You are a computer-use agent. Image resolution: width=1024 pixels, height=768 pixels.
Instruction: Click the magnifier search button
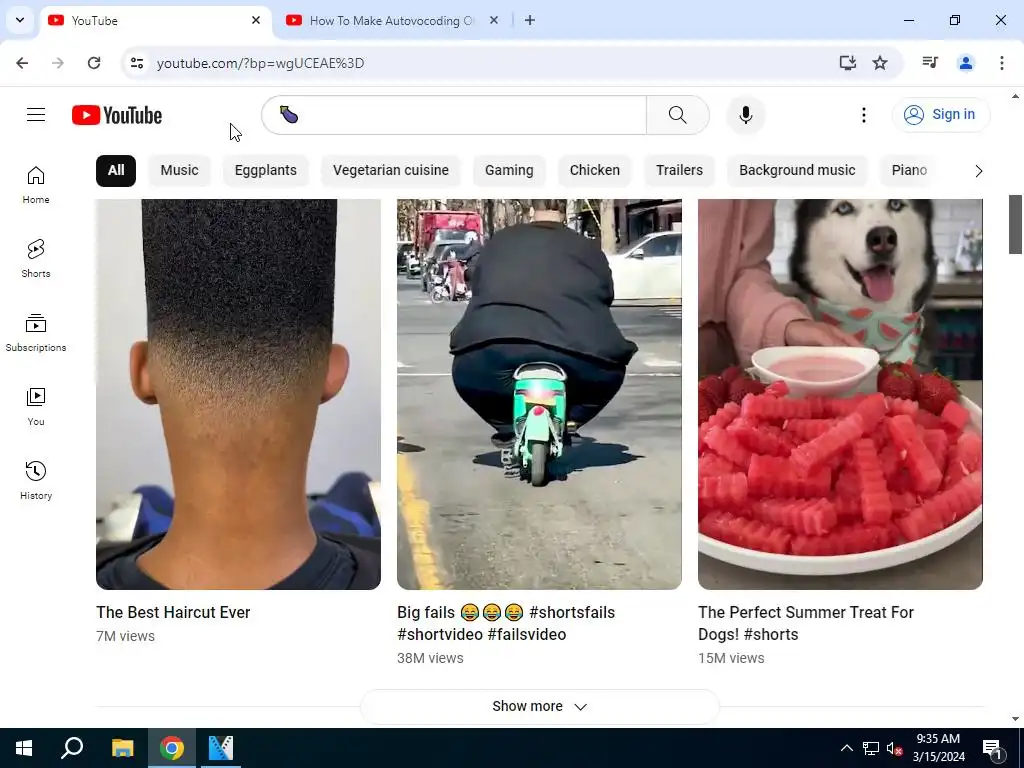[x=677, y=115]
